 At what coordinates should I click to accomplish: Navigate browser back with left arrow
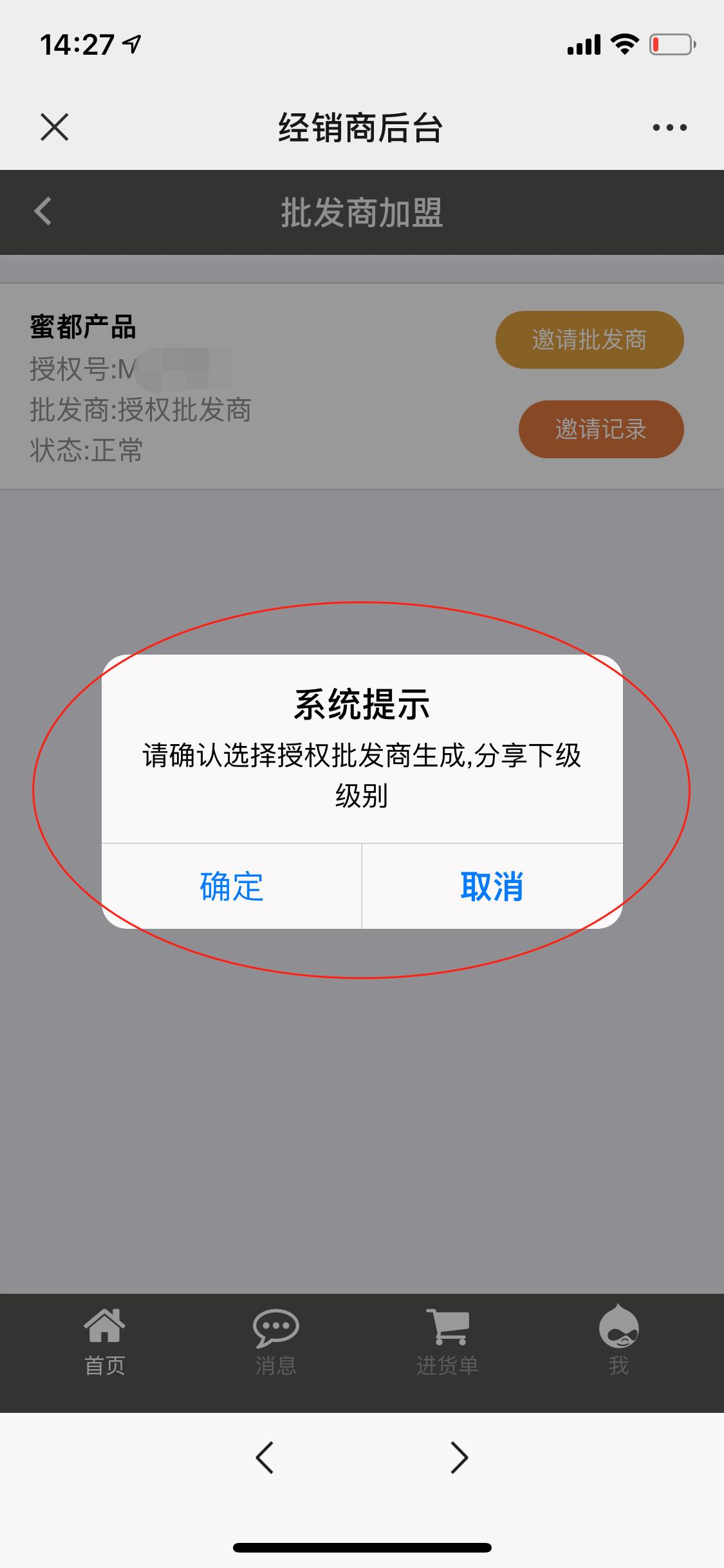265,1457
